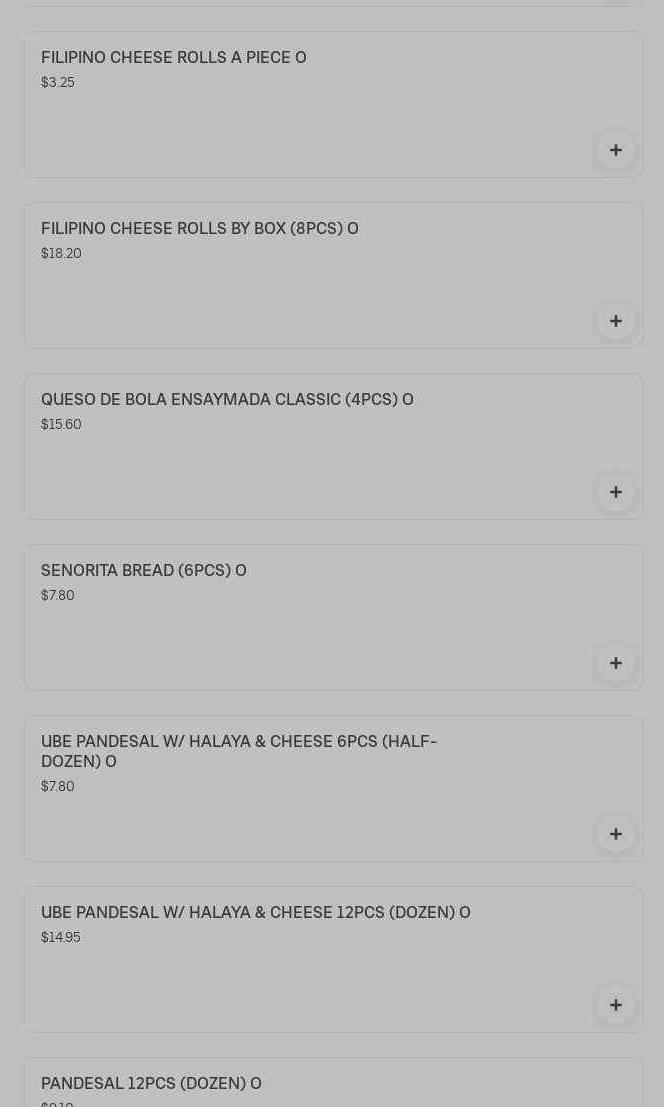664x1107 pixels.
Task: Open Queso De Bola Ensaymada Classic item
Action: 226,400
